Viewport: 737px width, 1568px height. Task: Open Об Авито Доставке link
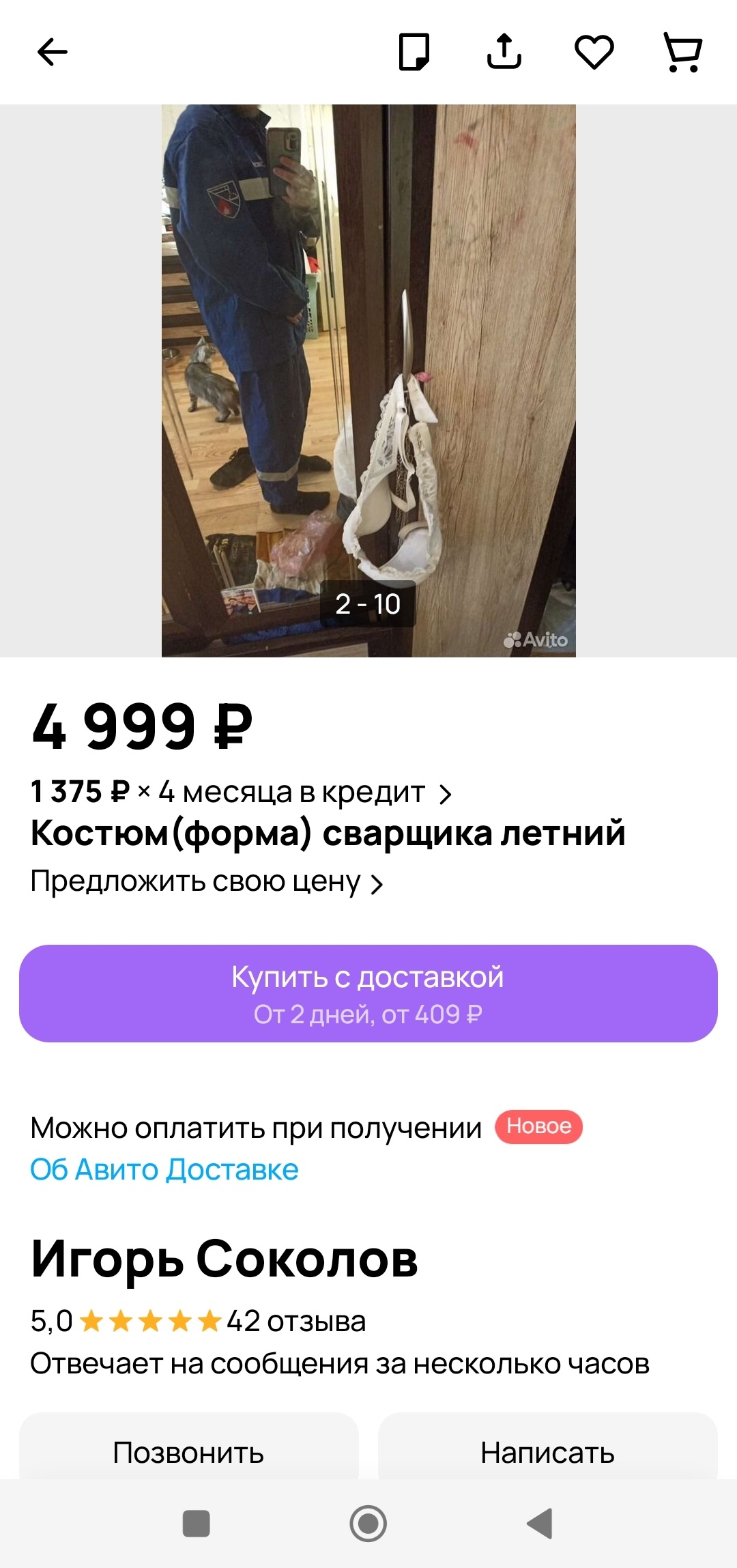[x=164, y=1169]
